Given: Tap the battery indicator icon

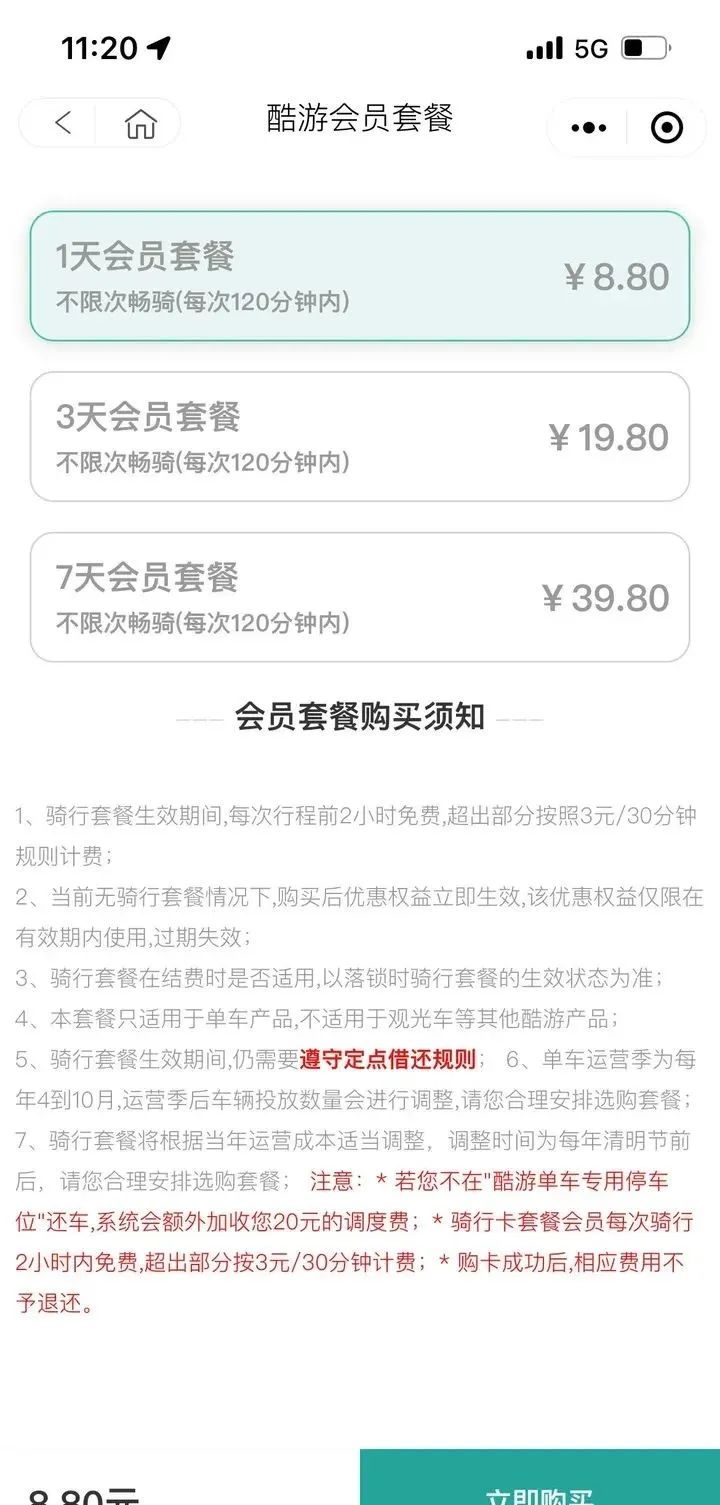Looking at the screenshot, I should (x=646, y=45).
